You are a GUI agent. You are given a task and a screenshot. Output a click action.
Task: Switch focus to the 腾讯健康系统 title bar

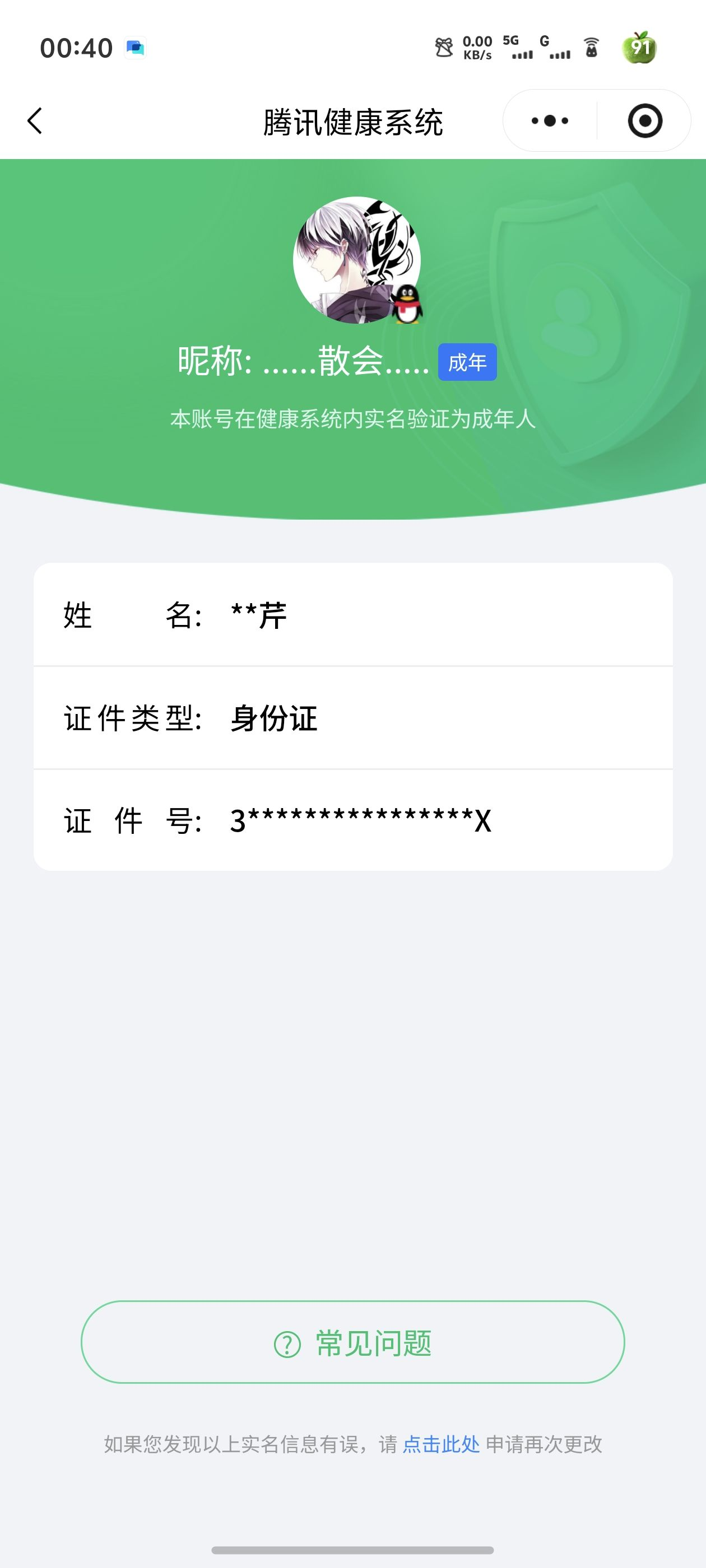point(352,120)
